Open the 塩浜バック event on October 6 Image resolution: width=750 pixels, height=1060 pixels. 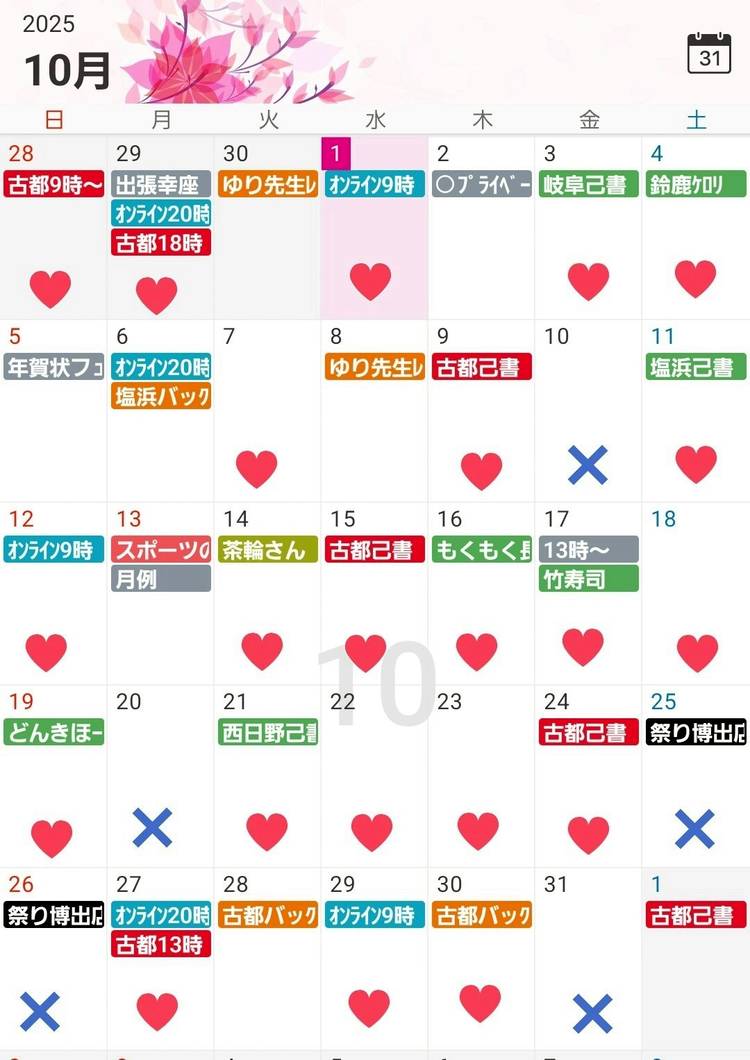point(161,396)
